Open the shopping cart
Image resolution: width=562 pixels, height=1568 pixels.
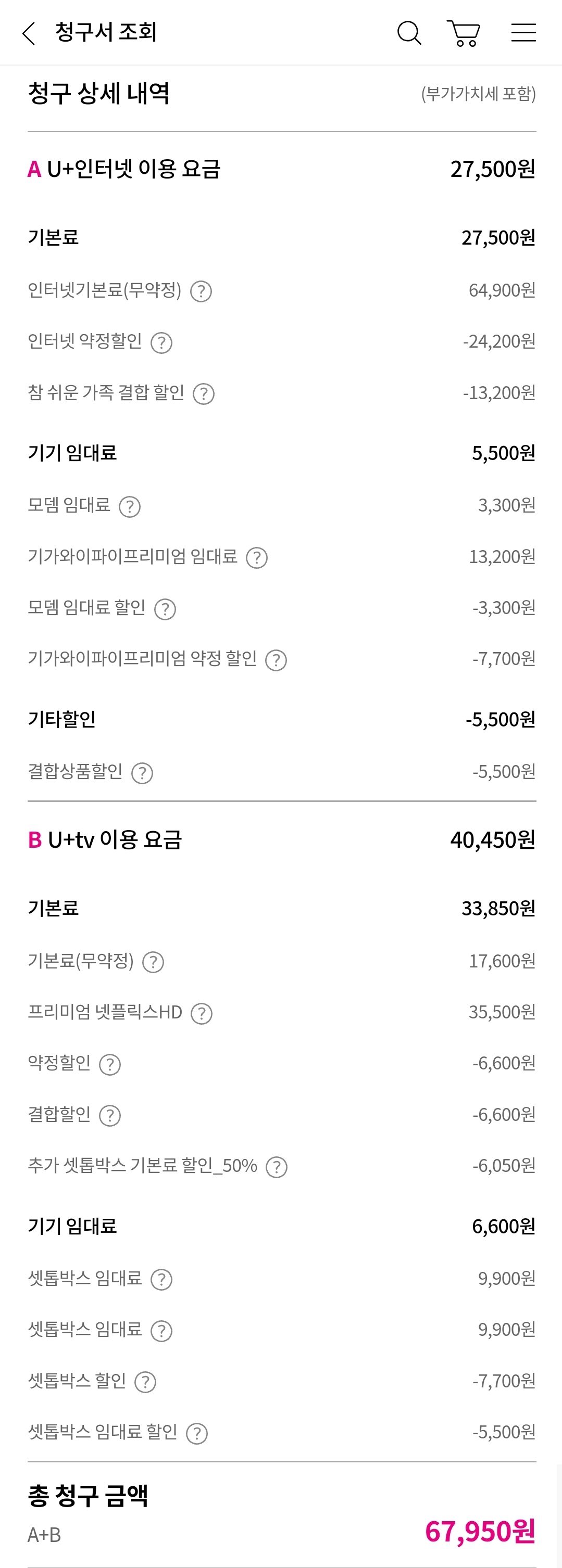coord(464,33)
